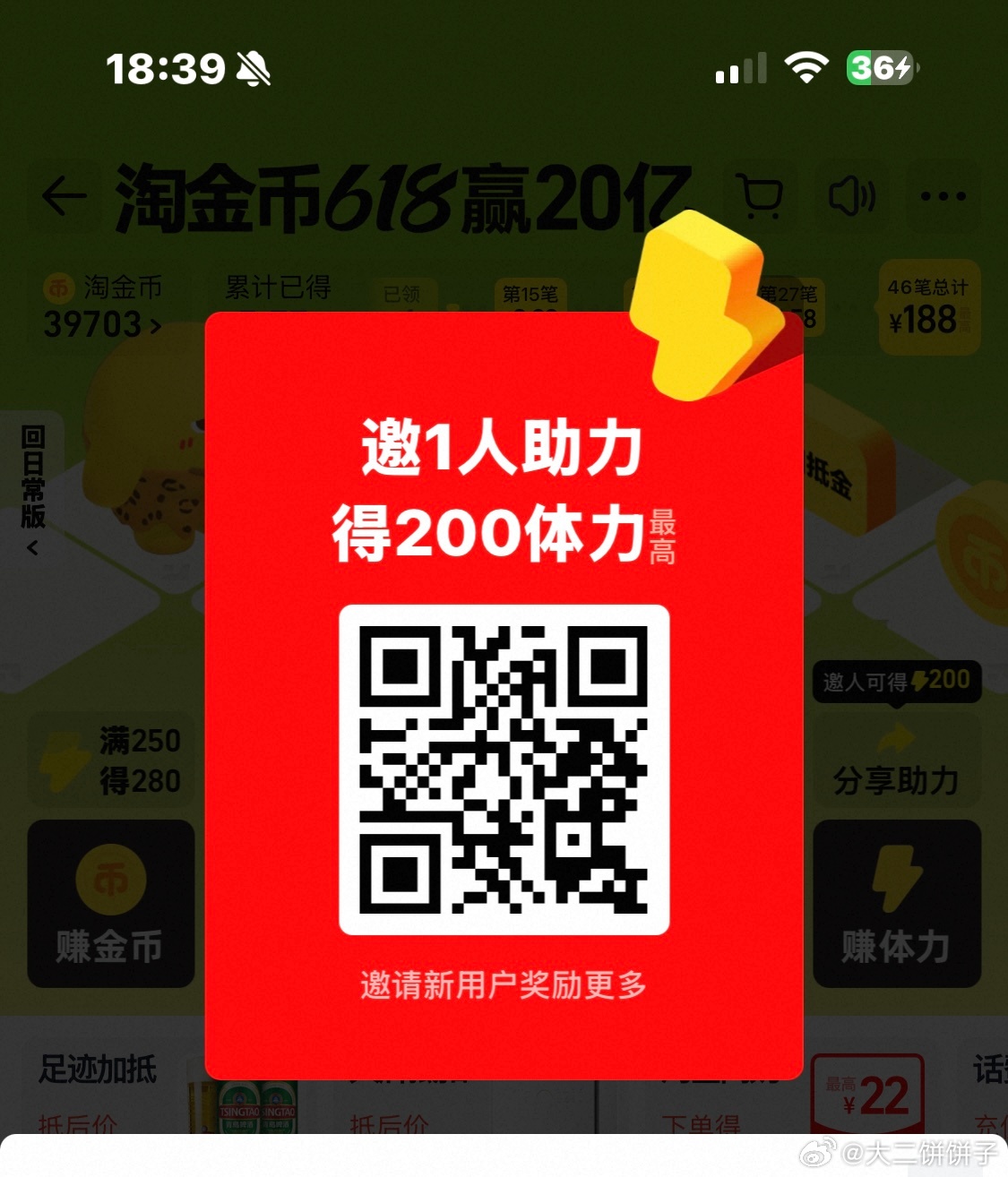The height and width of the screenshot is (1177, 1008).
Task: Open the 赚金币 button
Action: [111, 904]
